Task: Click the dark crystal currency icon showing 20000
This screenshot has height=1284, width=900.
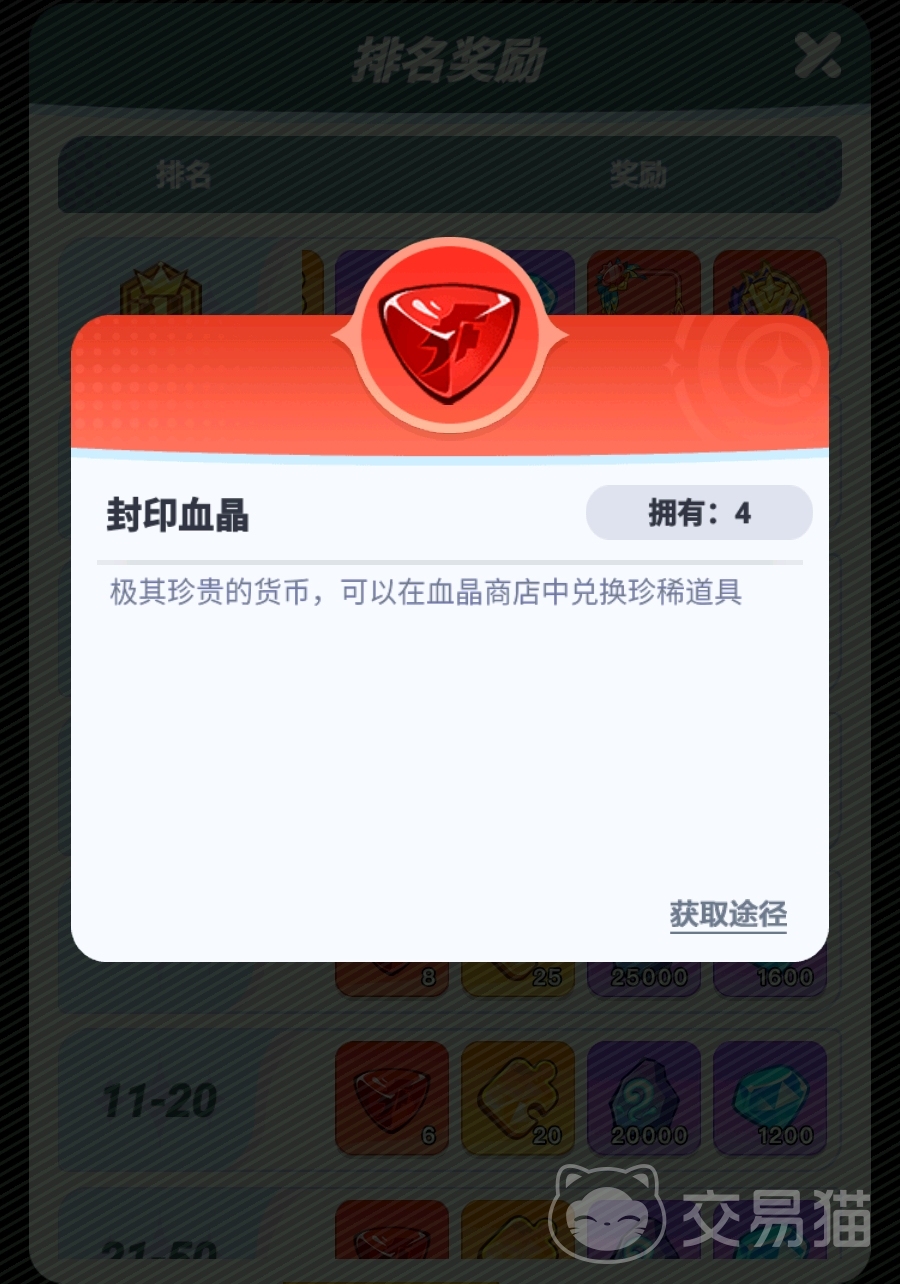Action: [643, 1097]
